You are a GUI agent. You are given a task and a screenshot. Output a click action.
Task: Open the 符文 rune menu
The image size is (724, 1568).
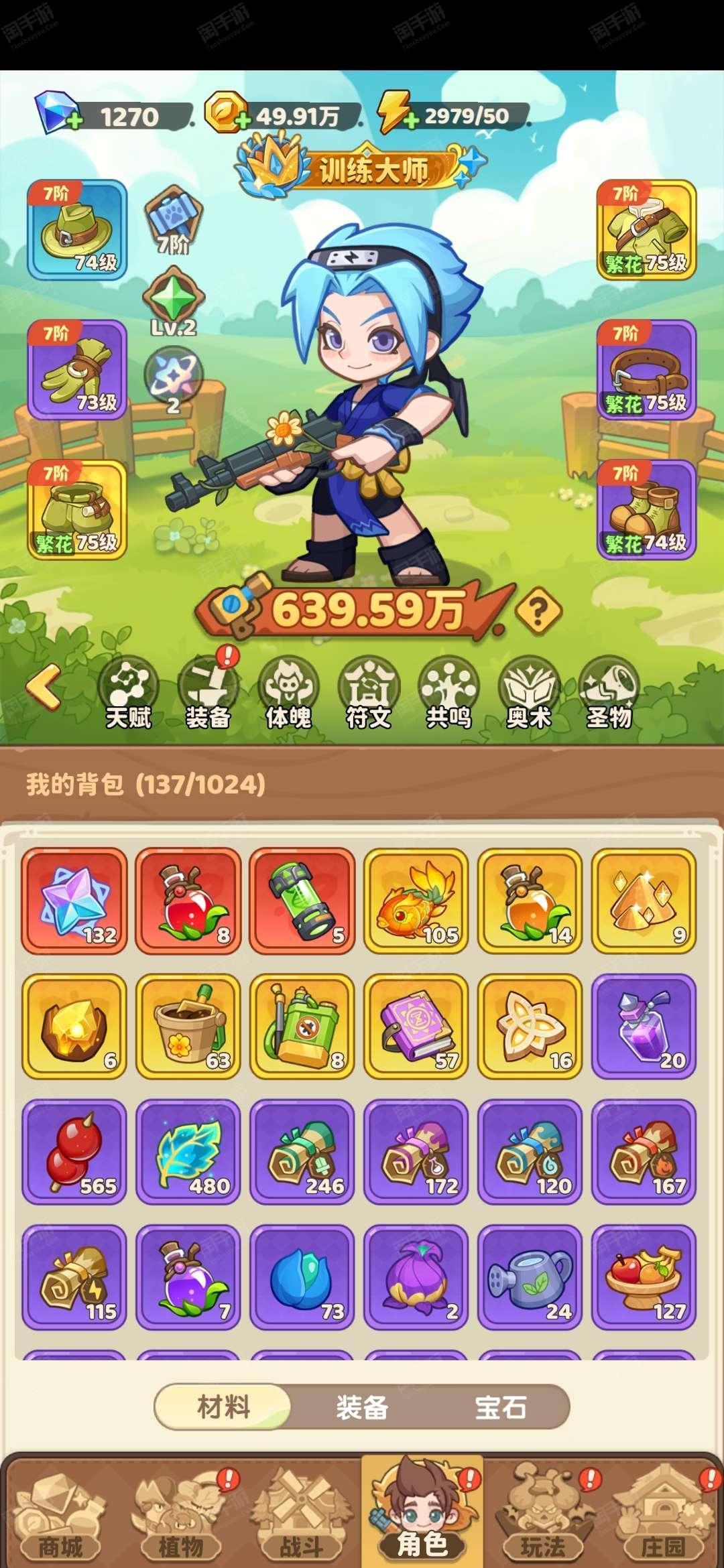[x=369, y=694]
